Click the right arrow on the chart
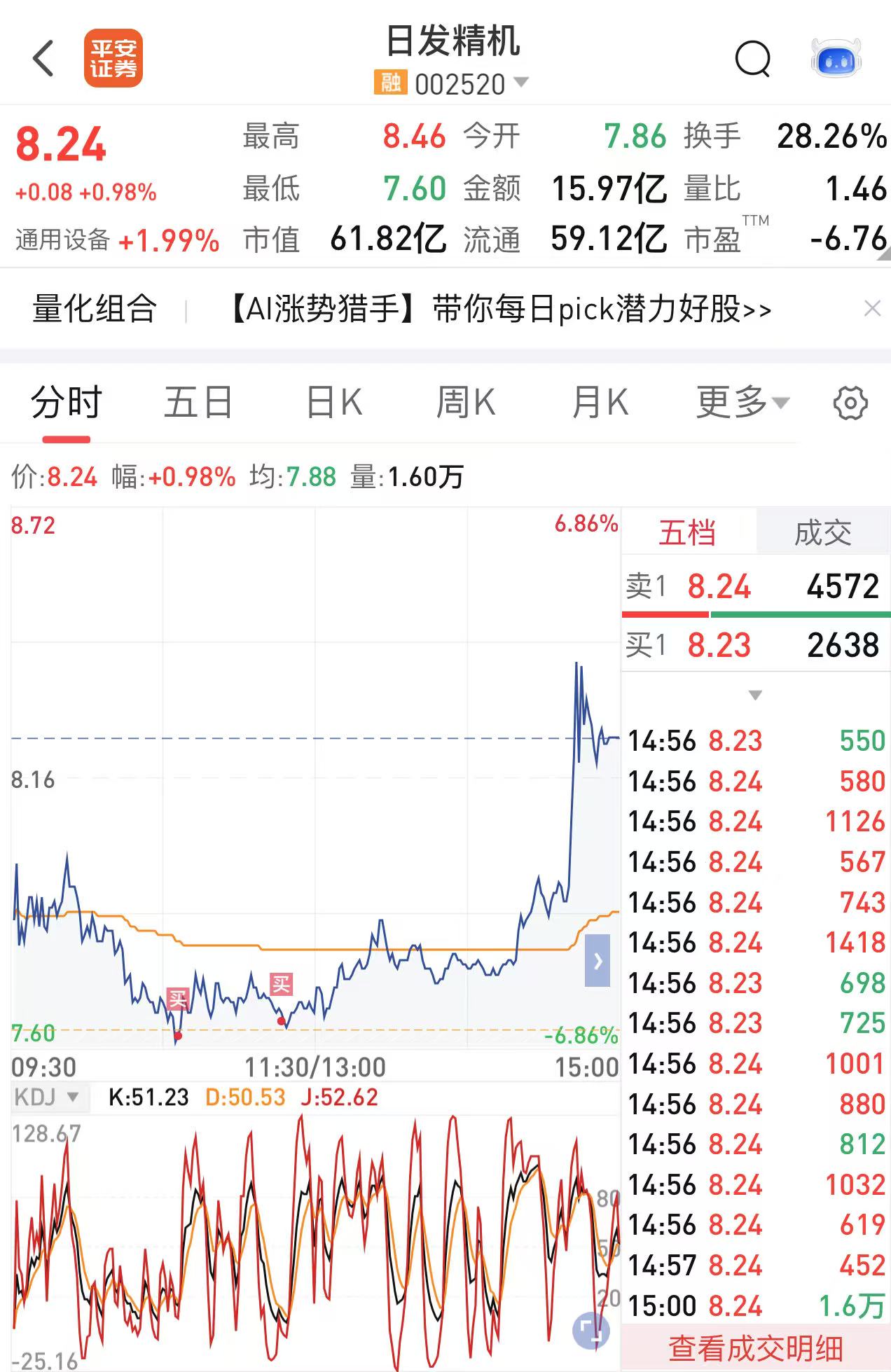The image size is (891, 1372). click(596, 961)
